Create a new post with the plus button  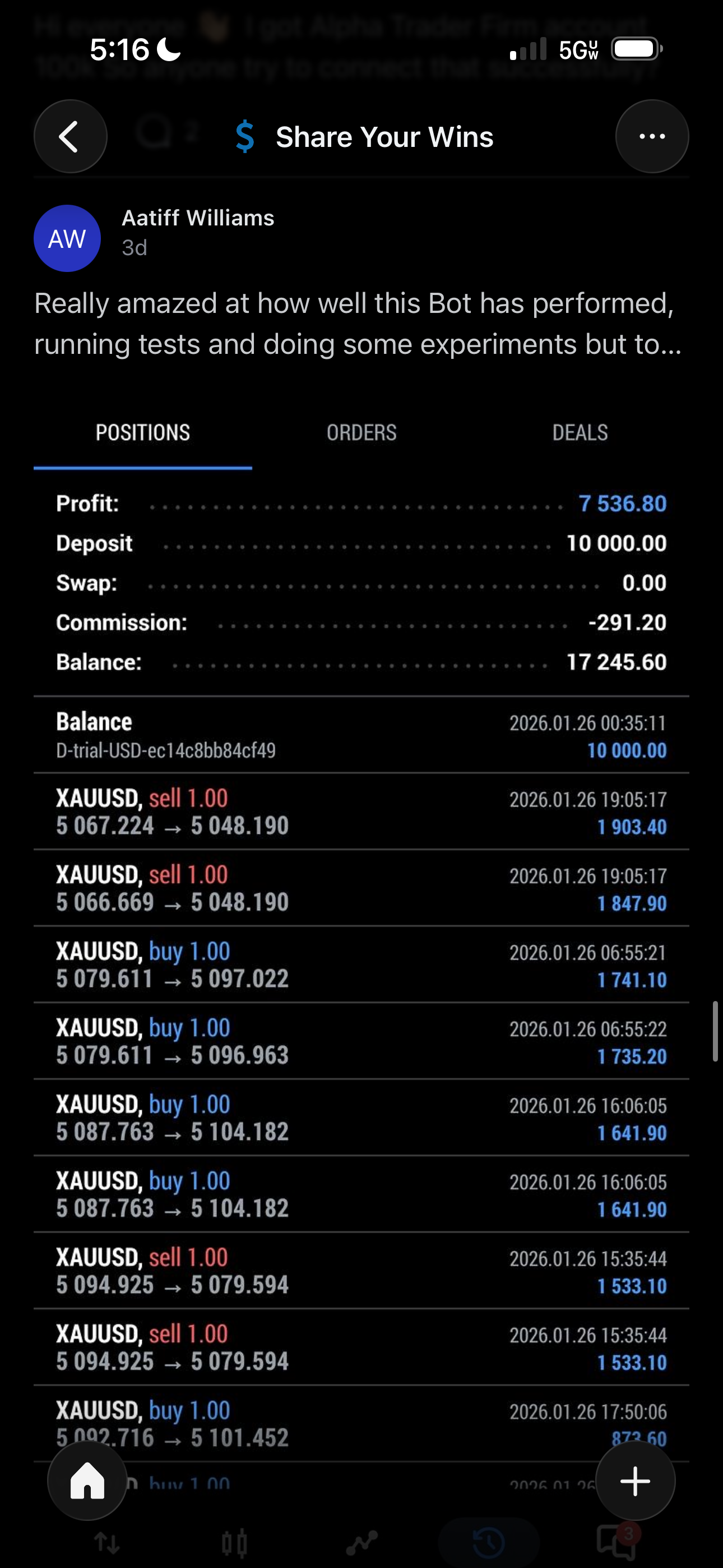tap(635, 1481)
